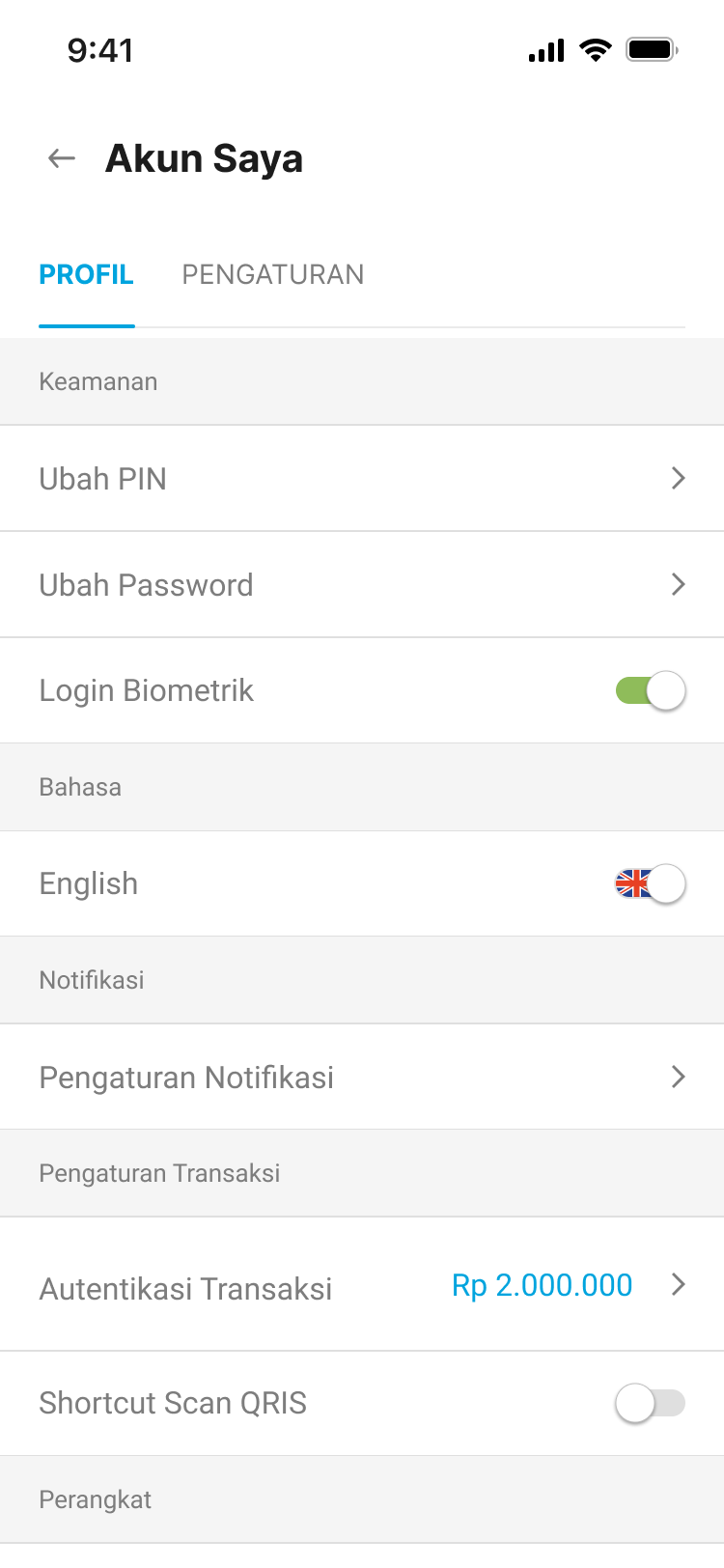The width and height of the screenshot is (724, 1568).
Task: Toggle the English language switch
Action: (650, 884)
